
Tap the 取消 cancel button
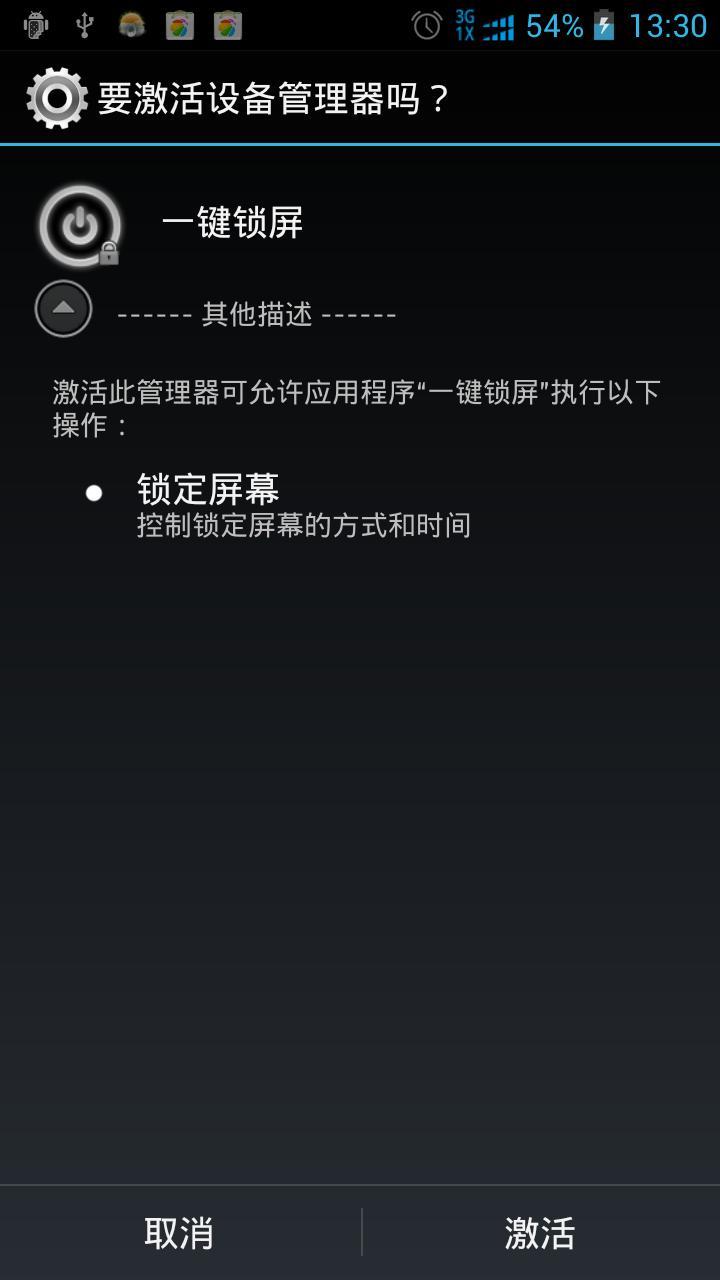click(180, 1234)
